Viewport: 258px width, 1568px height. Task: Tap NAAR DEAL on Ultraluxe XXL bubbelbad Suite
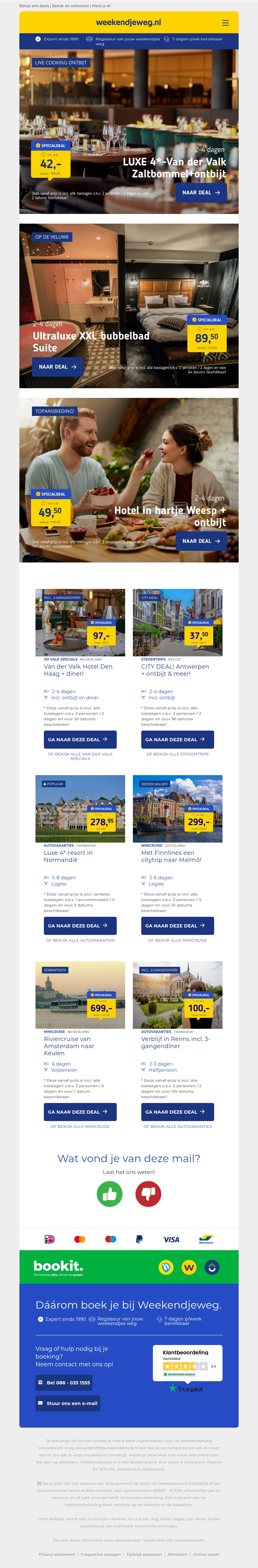tap(57, 367)
